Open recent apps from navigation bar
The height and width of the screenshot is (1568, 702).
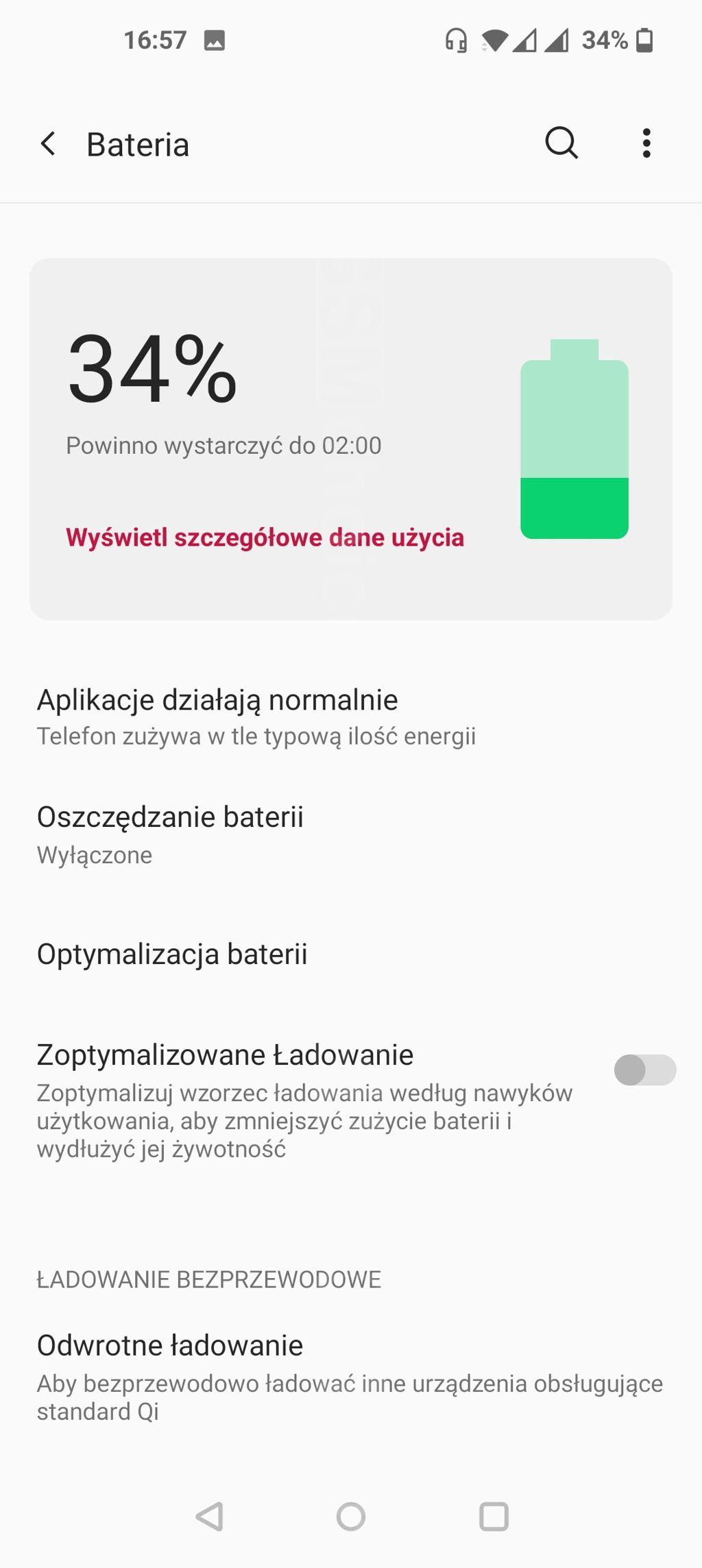pos(494,1517)
